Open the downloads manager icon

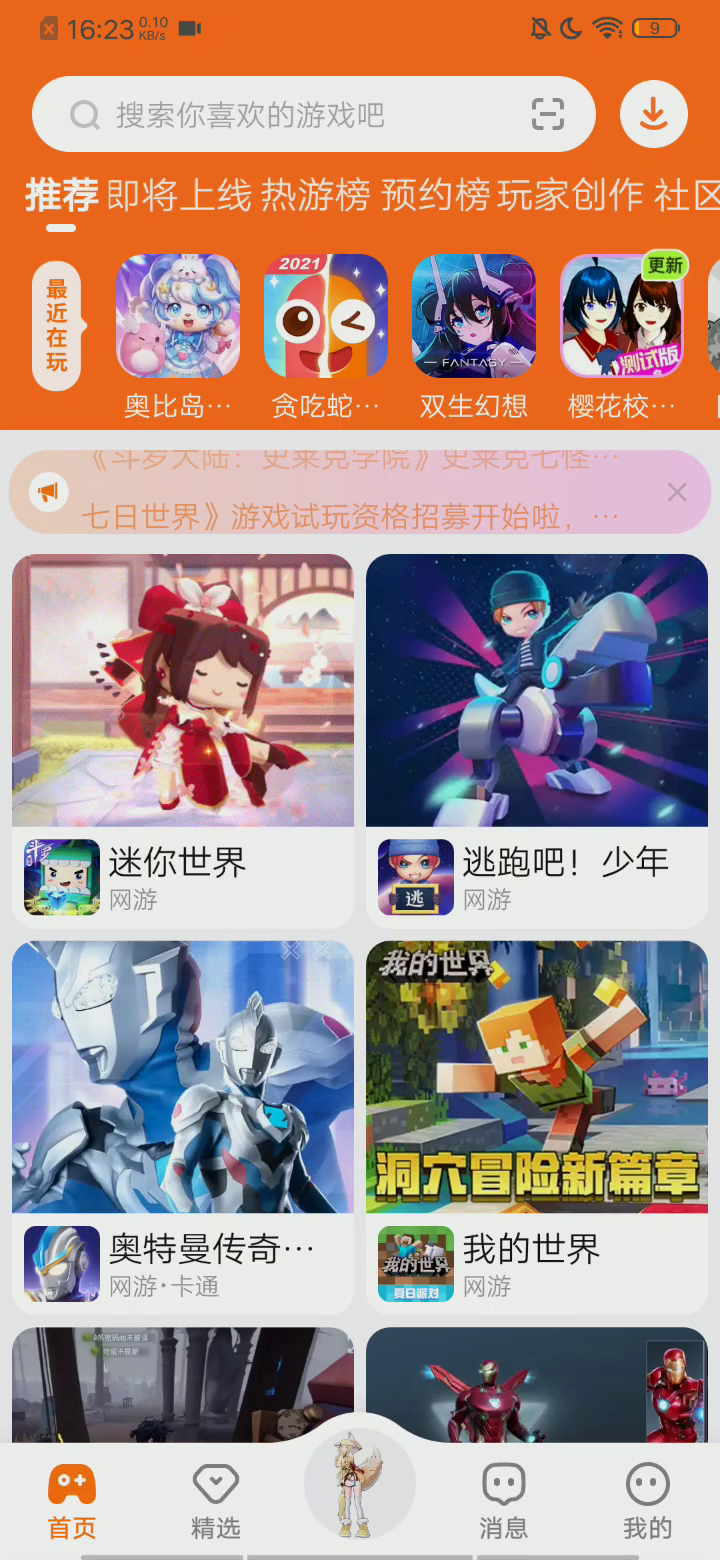coord(653,115)
